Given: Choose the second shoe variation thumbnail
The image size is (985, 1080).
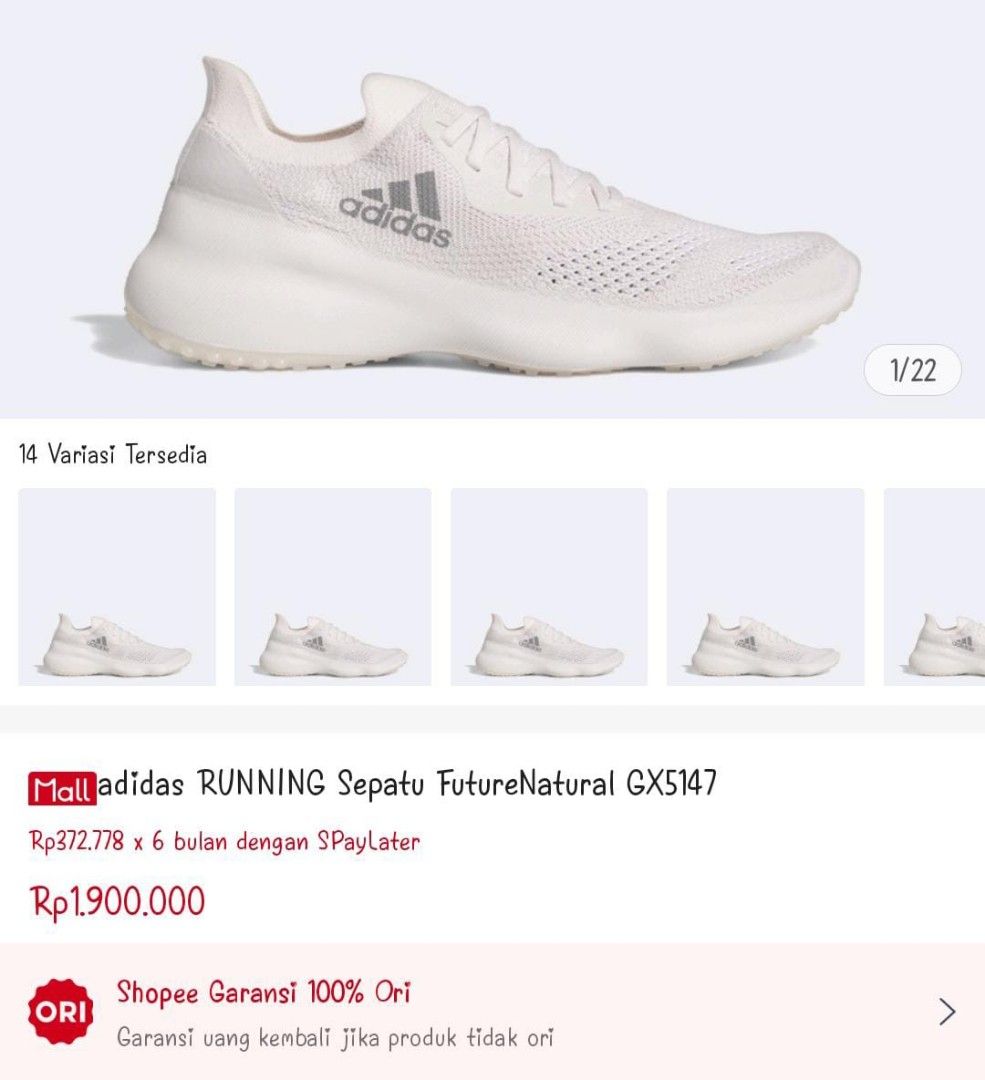Looking at the screenshot, I should click(333, 587).
